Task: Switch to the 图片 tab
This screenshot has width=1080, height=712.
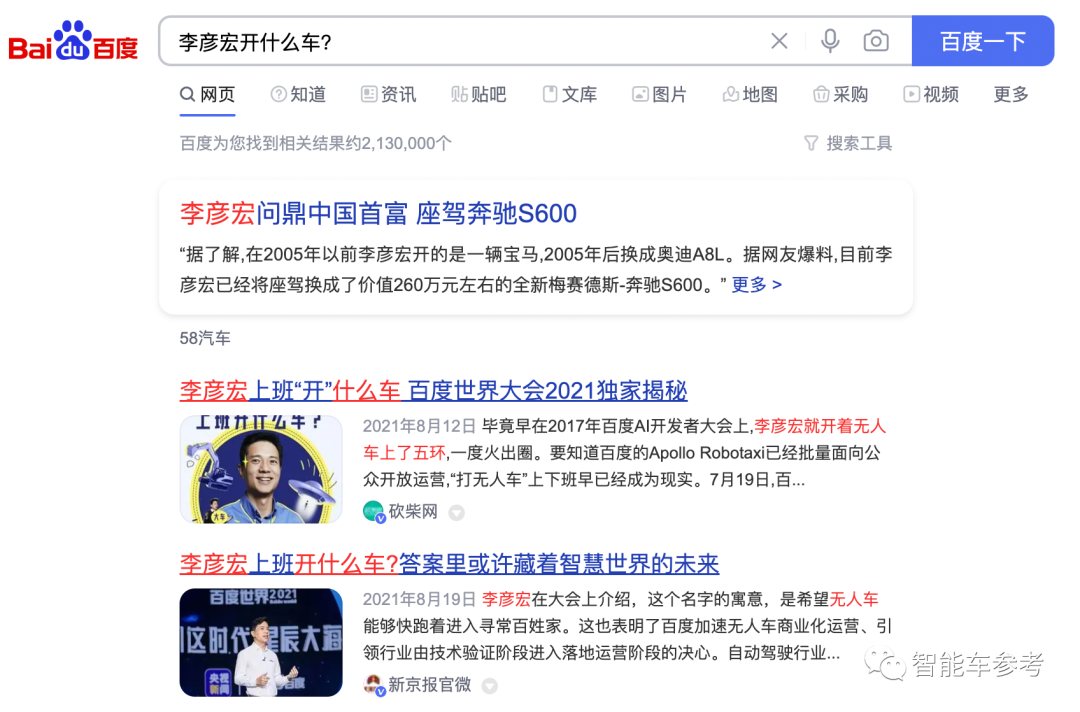Action: (659, 95)
